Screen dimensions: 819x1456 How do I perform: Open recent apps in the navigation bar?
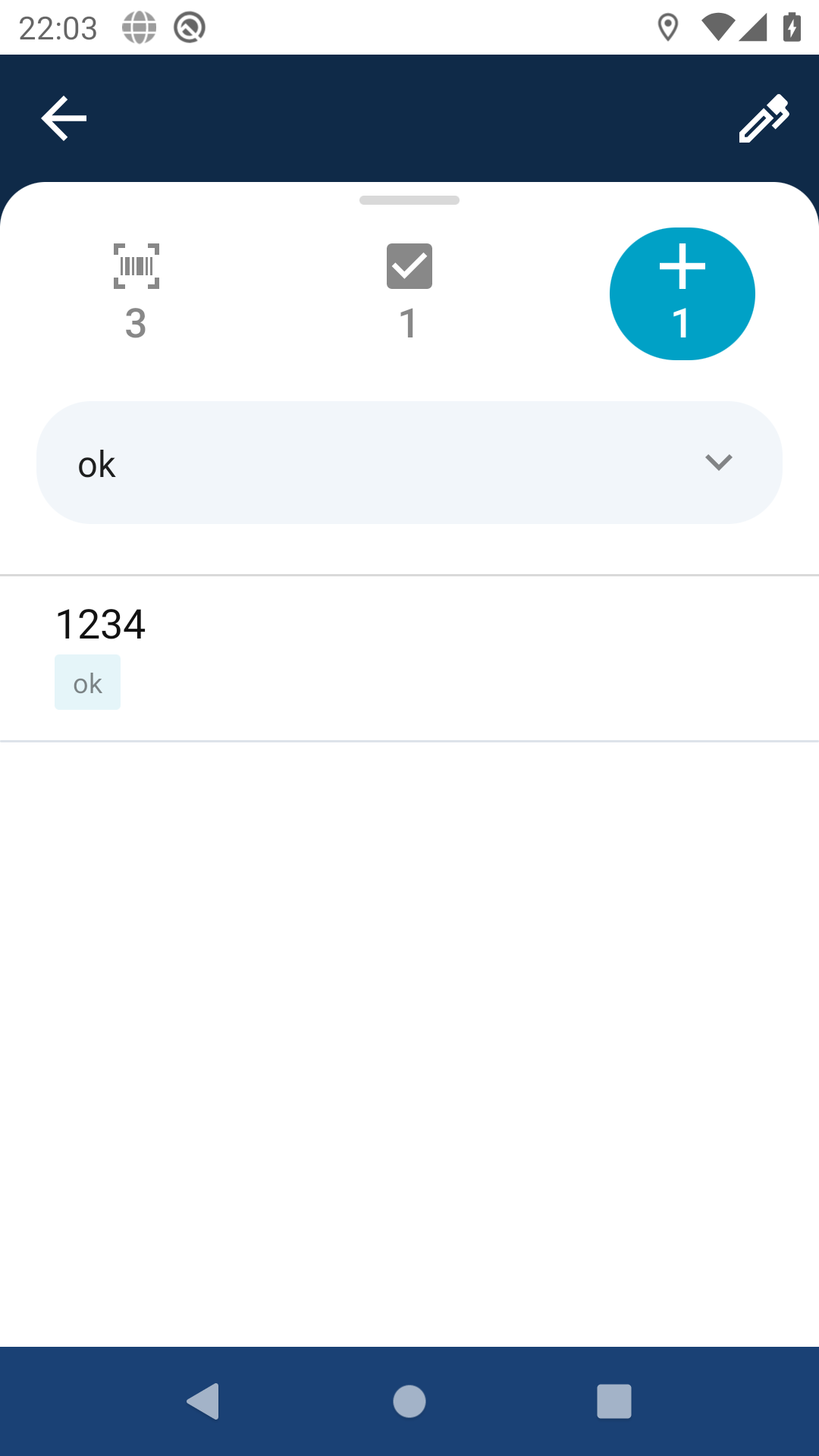click(613, 1401)
